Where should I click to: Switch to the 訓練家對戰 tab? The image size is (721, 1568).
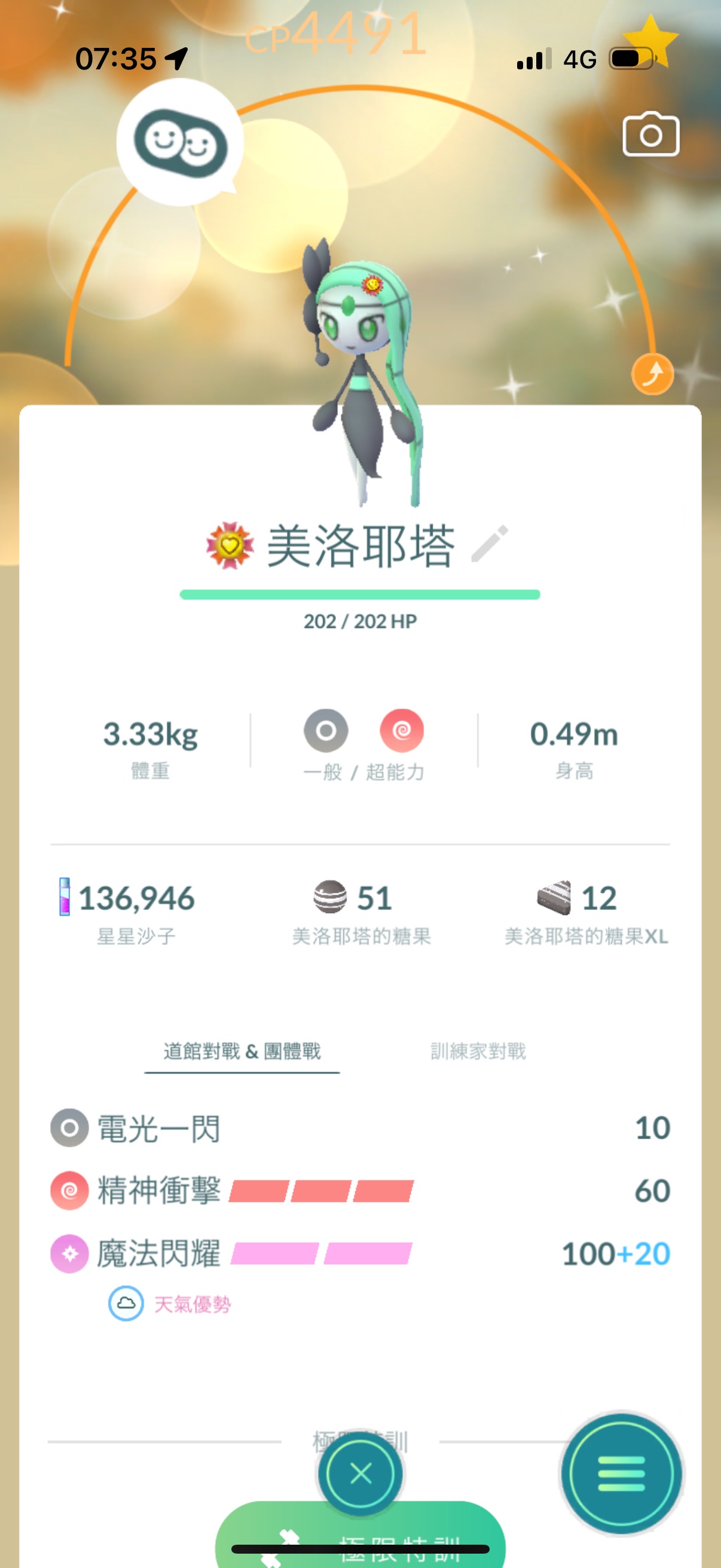pos(478,1051)
